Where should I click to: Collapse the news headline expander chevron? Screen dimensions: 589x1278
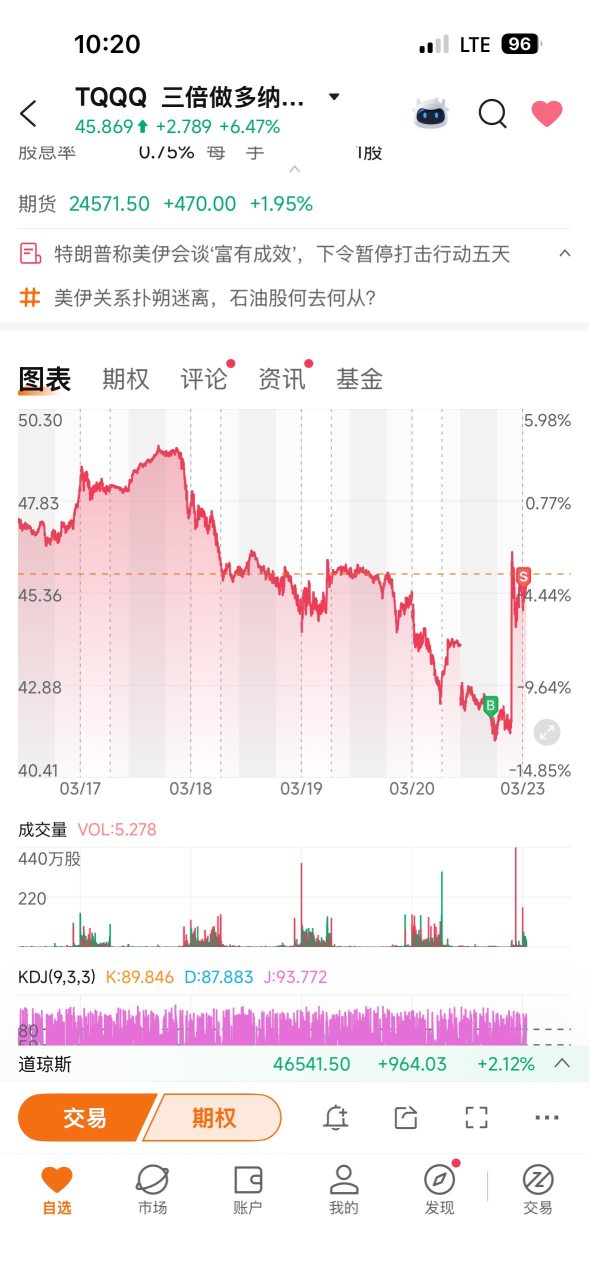coord(564,253)
